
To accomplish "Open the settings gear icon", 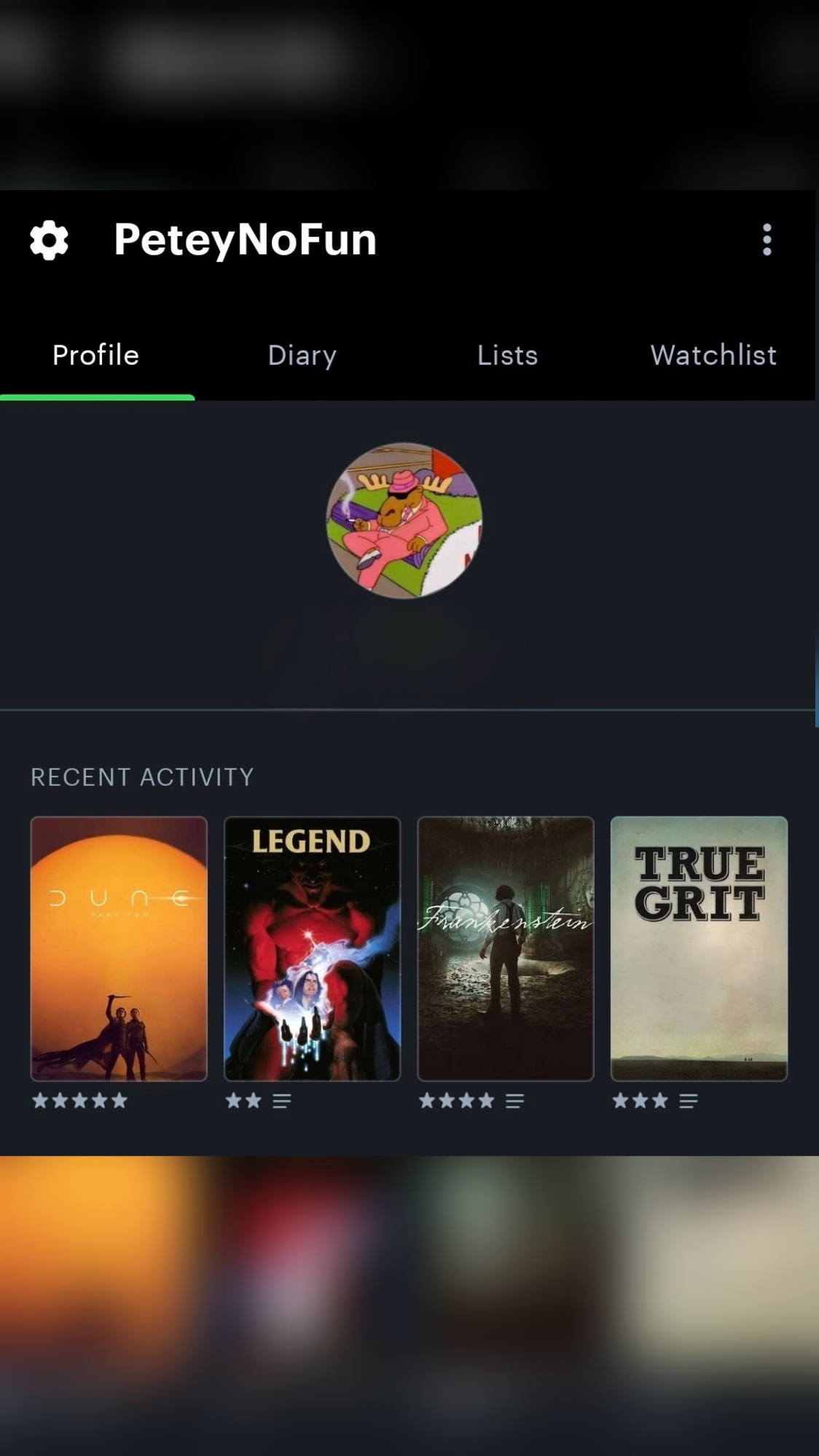I will pyautogui.click(x=49, y=240).
